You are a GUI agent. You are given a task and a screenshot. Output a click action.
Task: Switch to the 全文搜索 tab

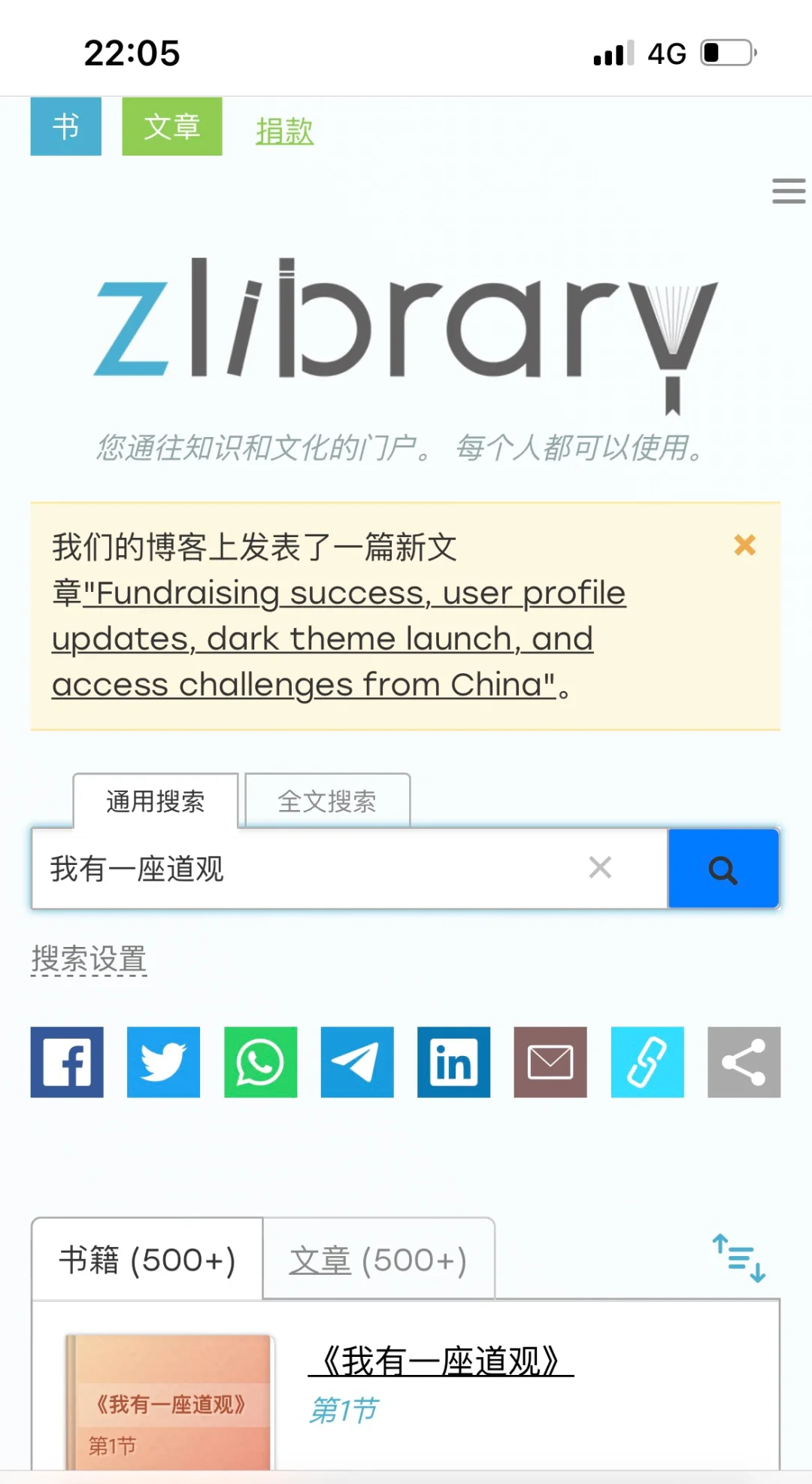click(x=328, y=801)
